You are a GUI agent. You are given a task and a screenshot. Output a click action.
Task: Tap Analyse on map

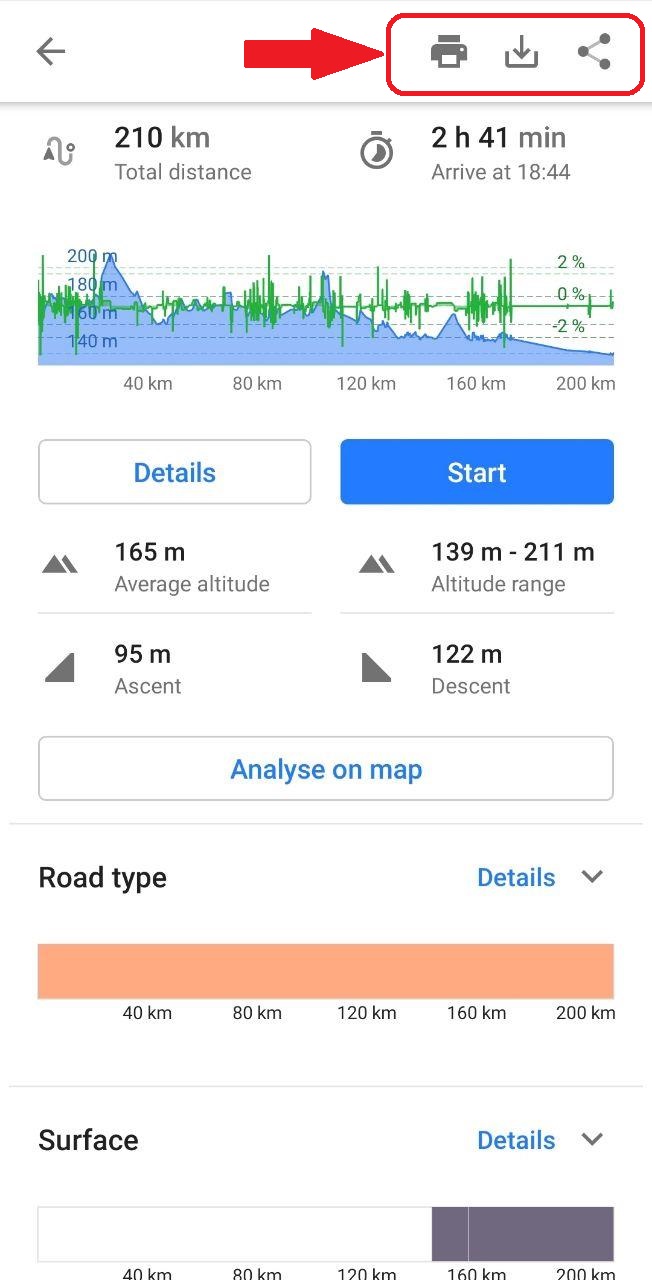coord(326,769)
